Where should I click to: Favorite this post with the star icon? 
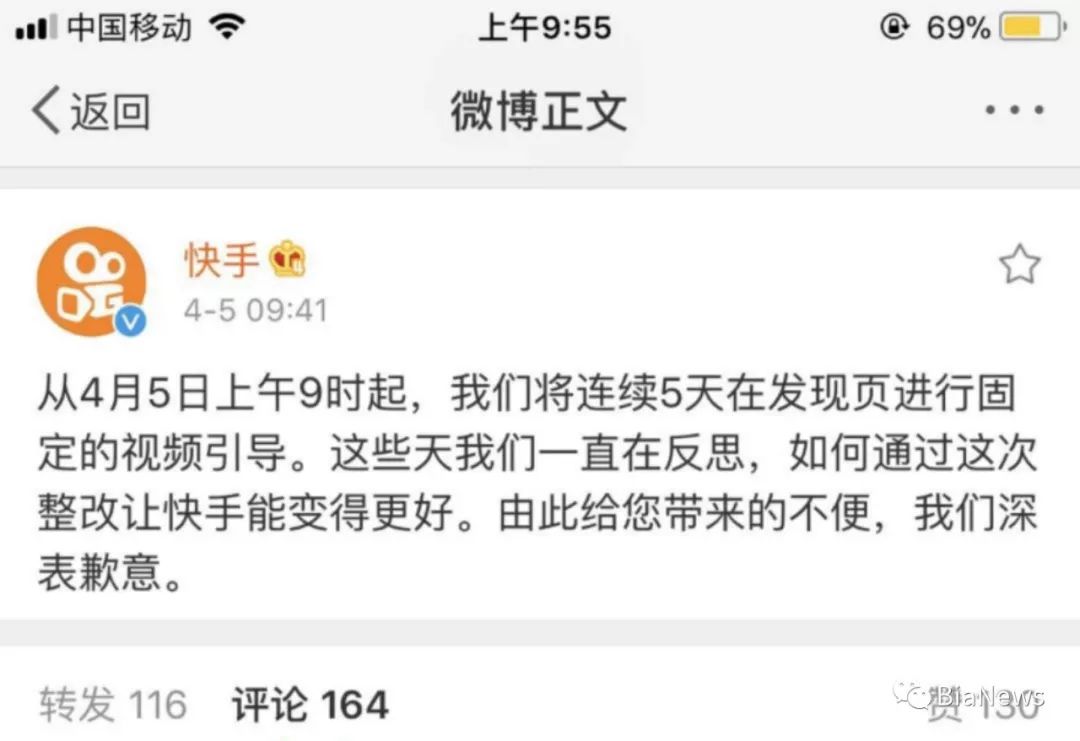click(1019, 265)
